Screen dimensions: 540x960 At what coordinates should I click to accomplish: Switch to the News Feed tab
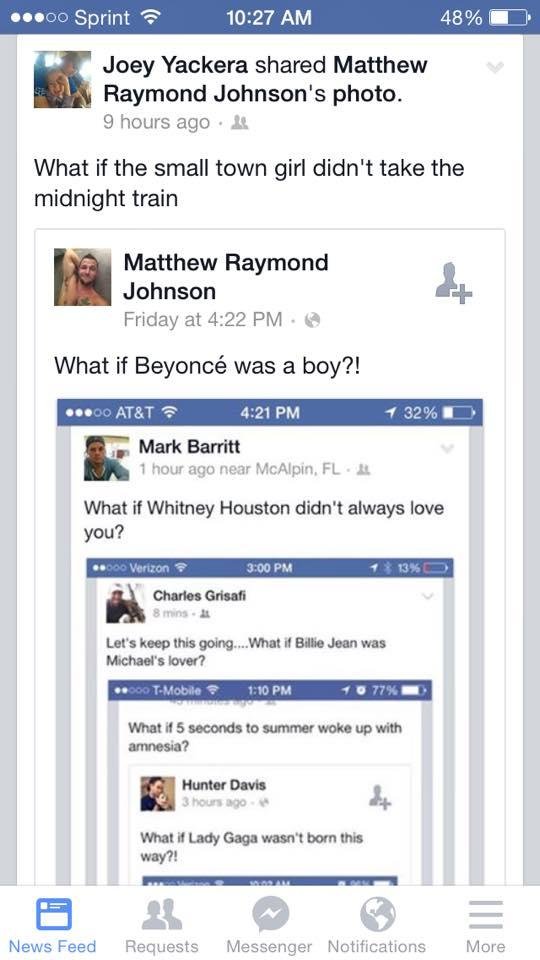(53, 925)
